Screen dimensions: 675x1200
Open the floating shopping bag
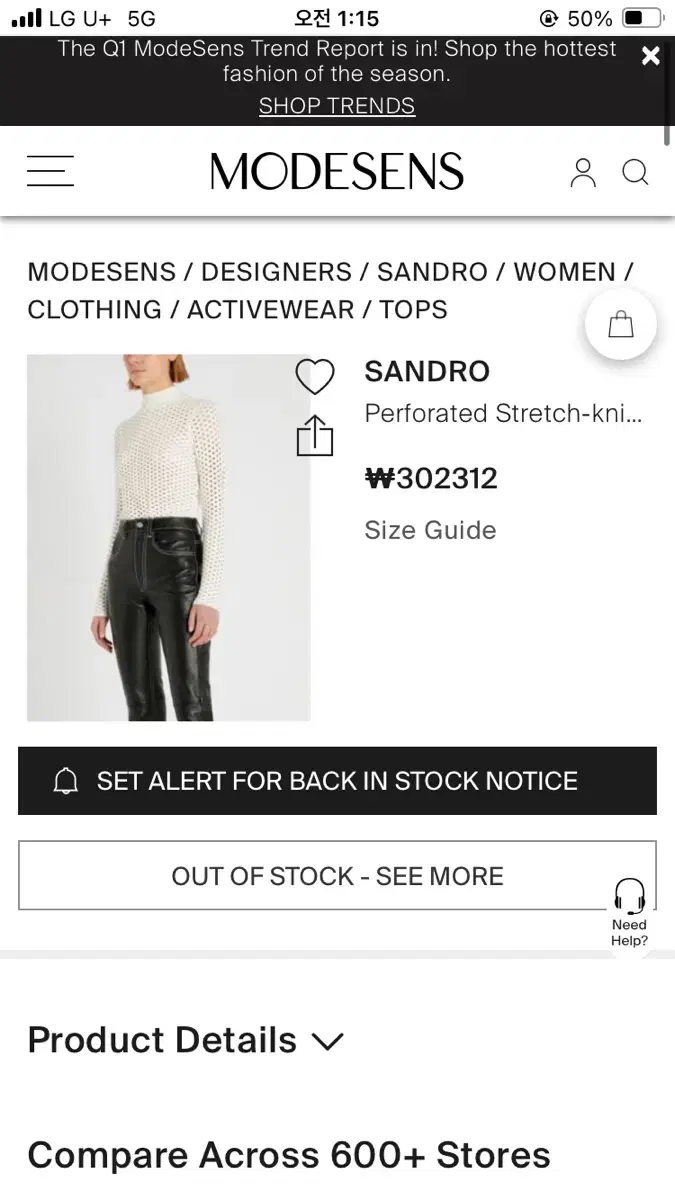pos(621,325)
